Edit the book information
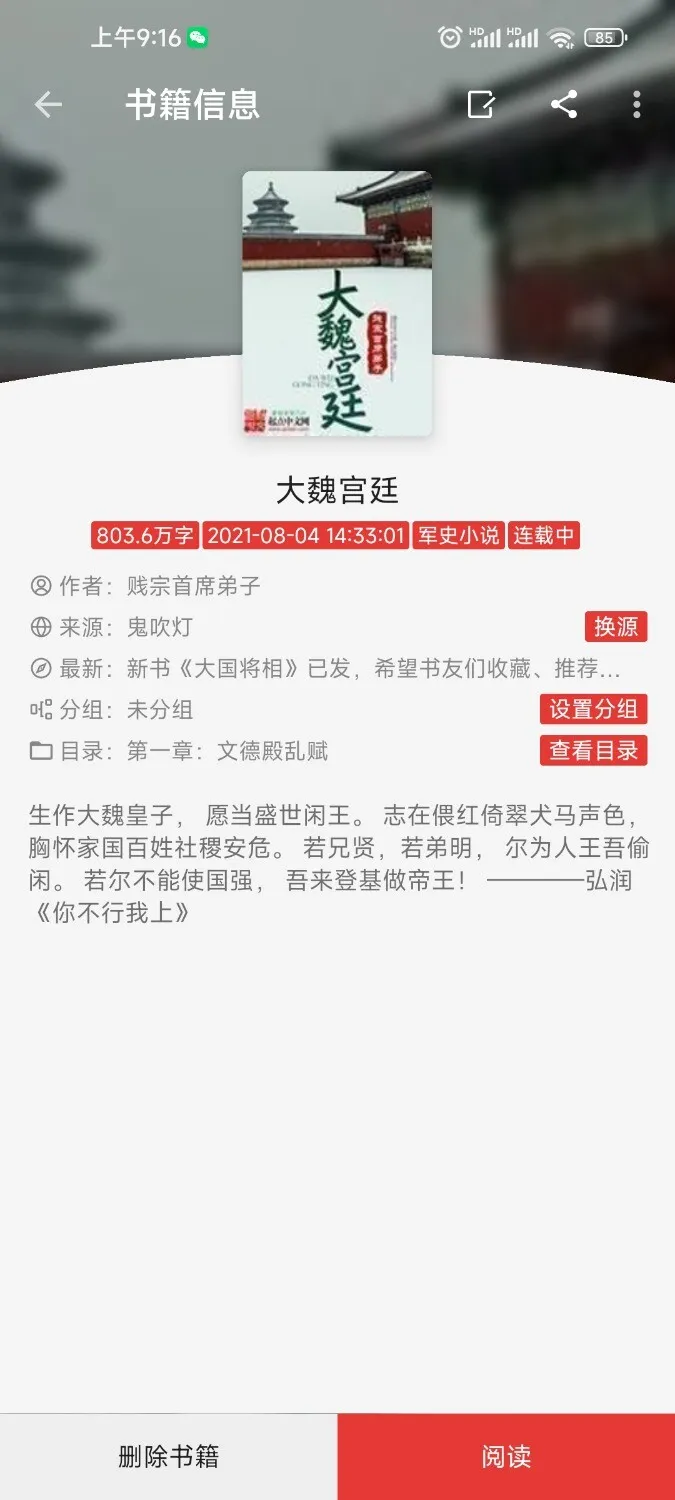 click(x=481, y=105)
